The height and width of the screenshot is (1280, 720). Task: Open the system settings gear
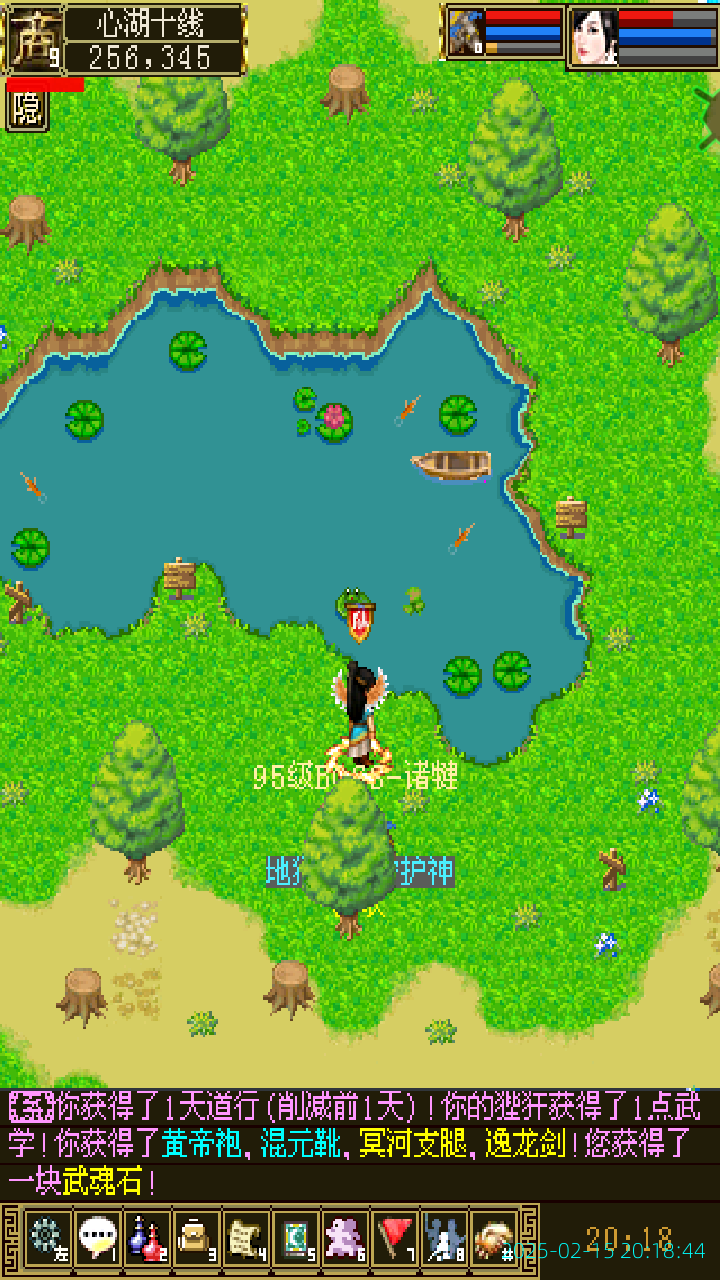[46, 1238]
